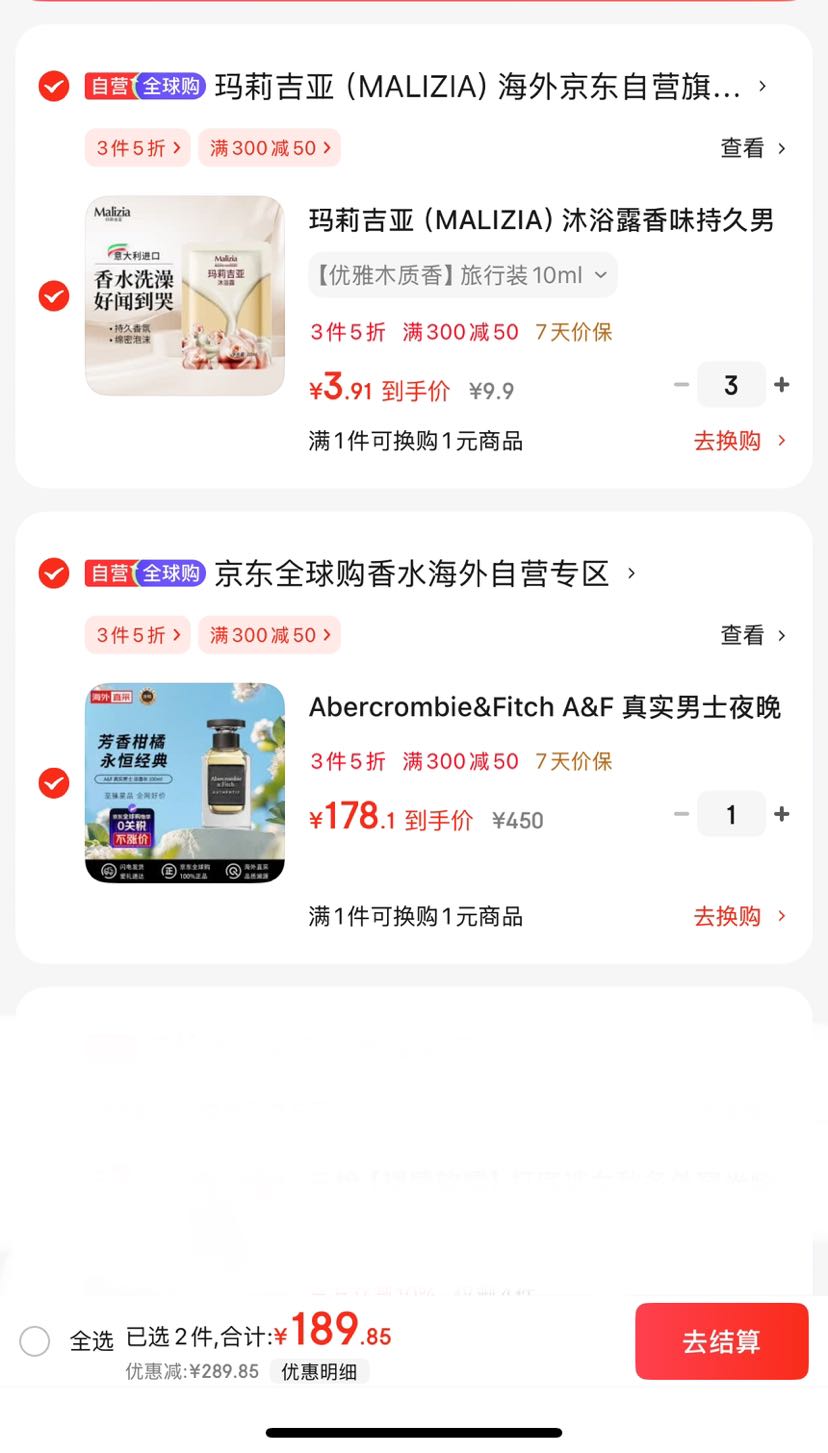Viewport: 828px width, 1453px height.
Task: Tap 去换购 under the Abercrombie&Fitch perfume
Action: point(739,916)
